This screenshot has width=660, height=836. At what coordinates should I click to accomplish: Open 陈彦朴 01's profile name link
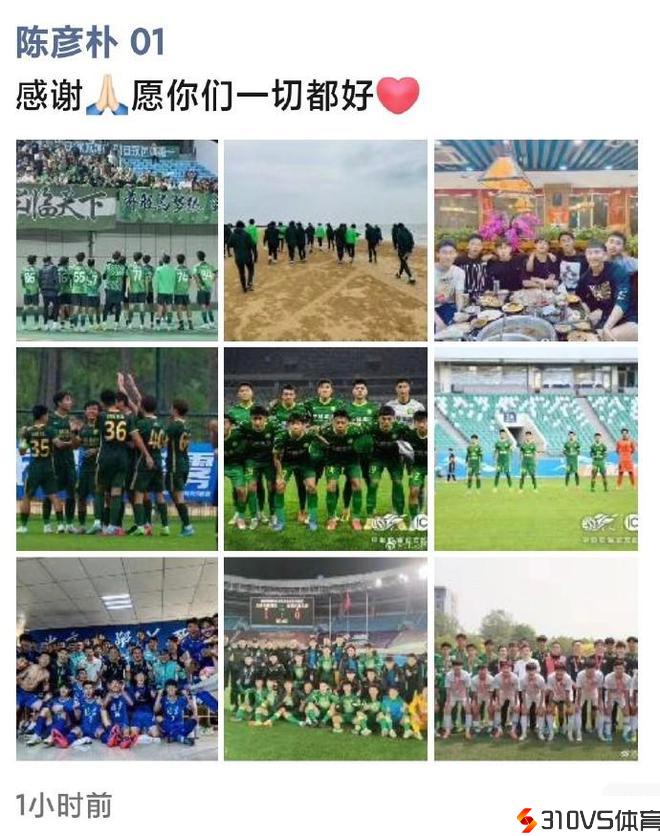point(90,42)
